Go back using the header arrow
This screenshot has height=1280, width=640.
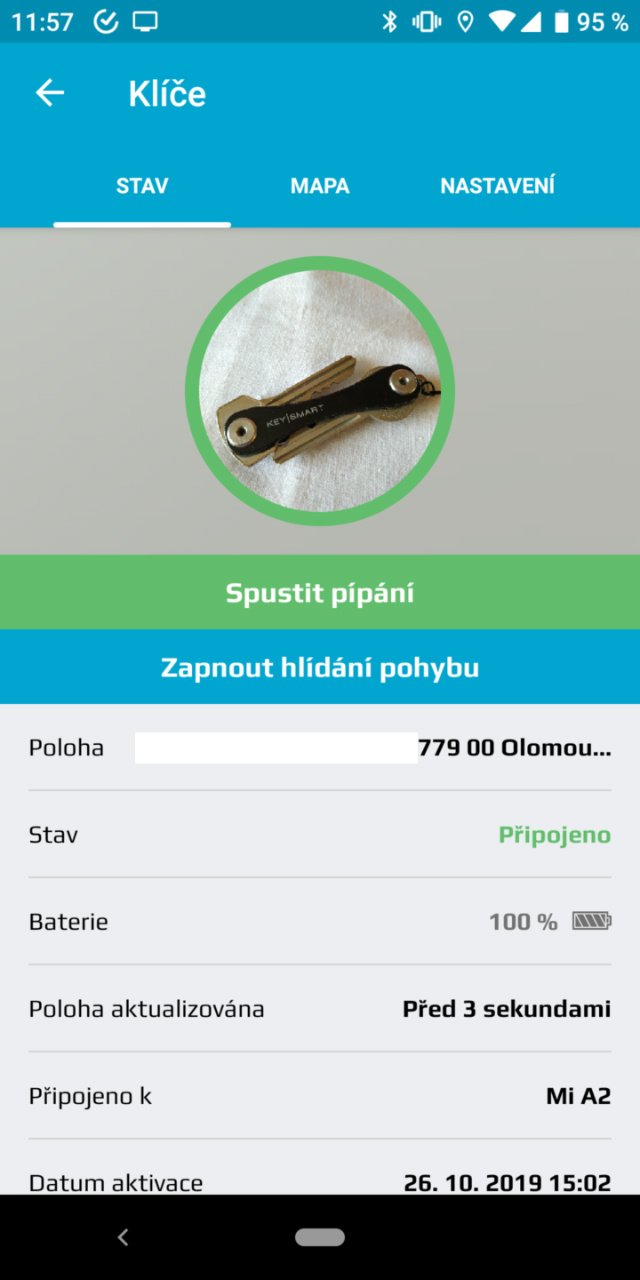click(50, 93)
